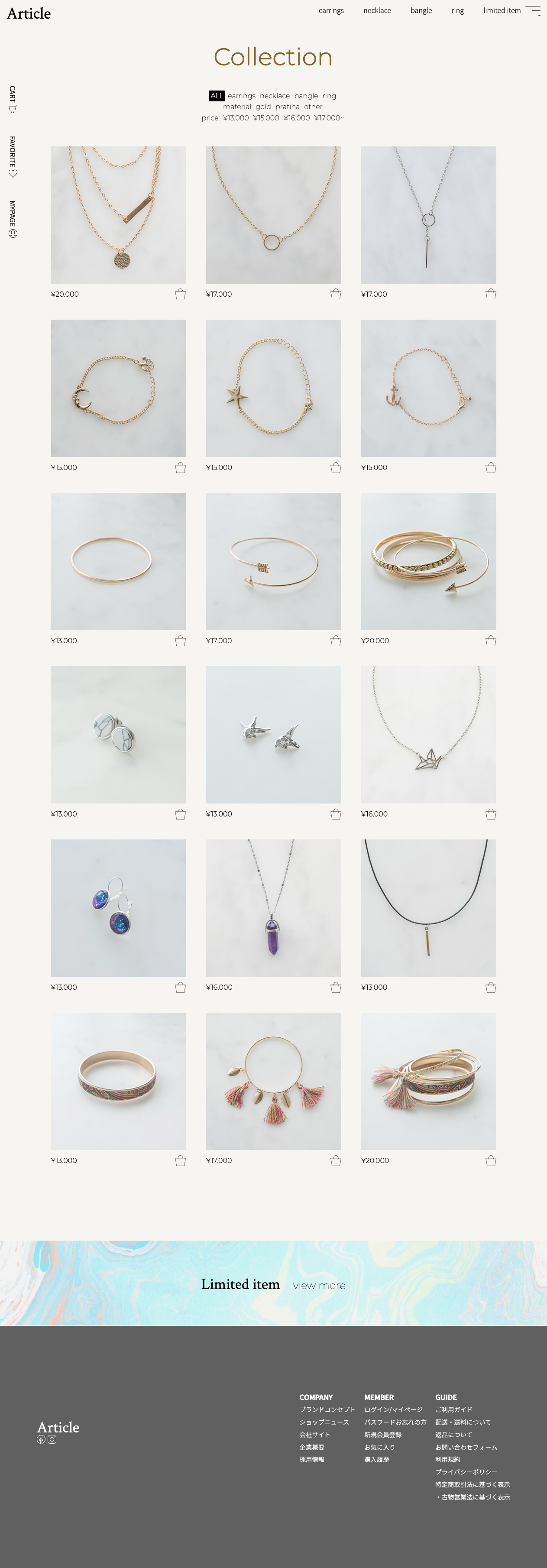Screen dimensions: 547x1568
Task: Filter collection by necklace
Action: [275, 96]
